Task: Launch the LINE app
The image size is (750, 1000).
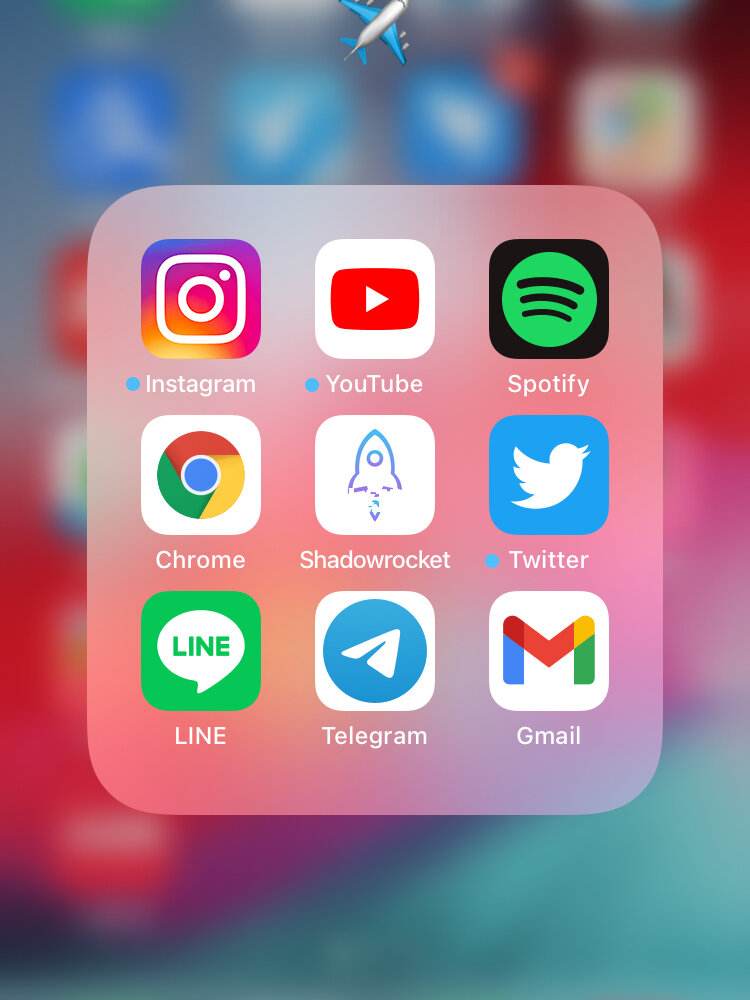Action: click(x=200, y=650)
